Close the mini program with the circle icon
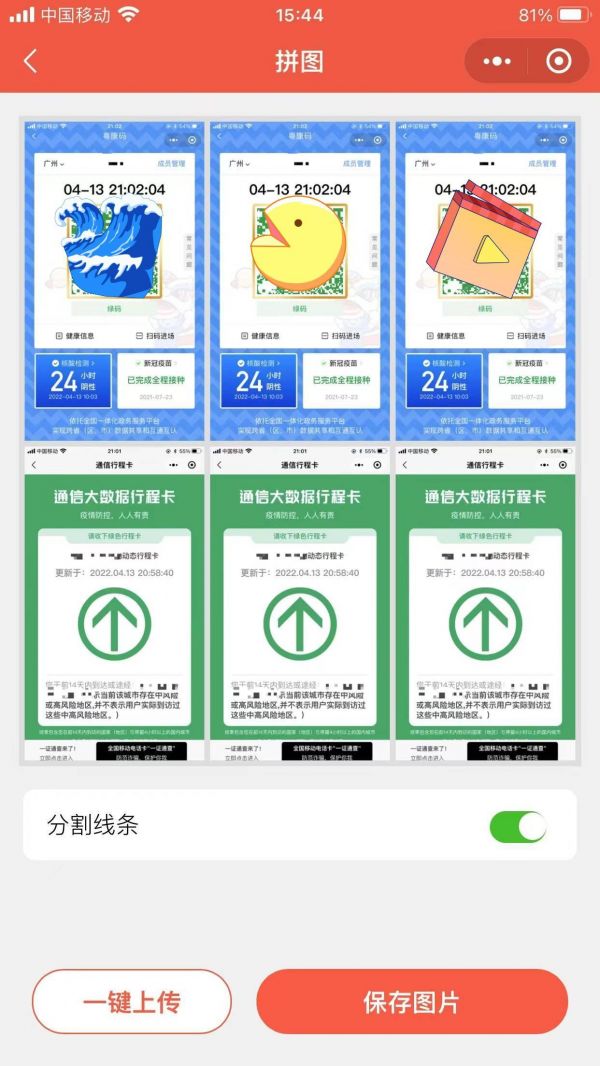 pyautogui.click(x=559, y=61)
